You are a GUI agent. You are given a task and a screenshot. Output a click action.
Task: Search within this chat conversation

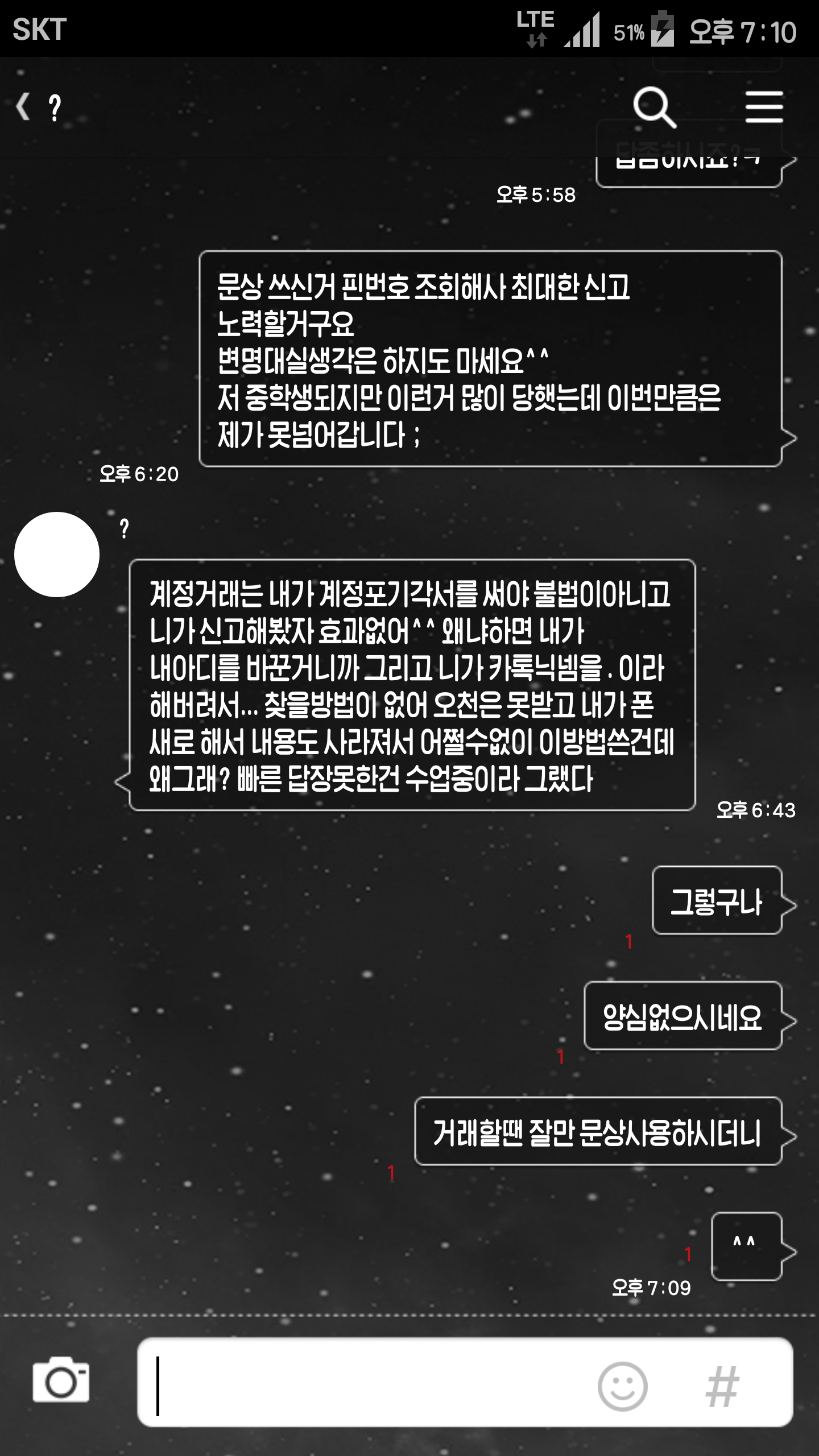point(654,107)
